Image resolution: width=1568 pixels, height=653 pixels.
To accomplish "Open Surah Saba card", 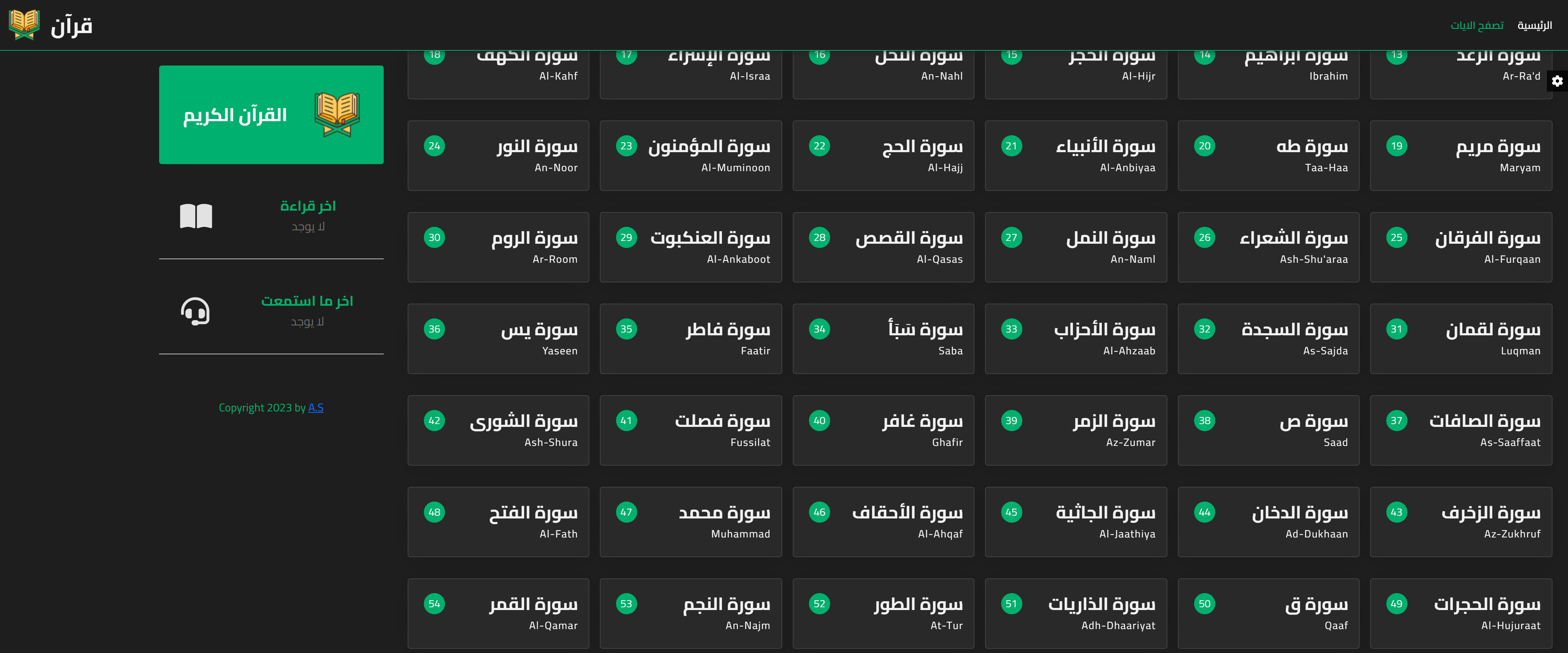I will pyautogui.click(x=883, y=338).
